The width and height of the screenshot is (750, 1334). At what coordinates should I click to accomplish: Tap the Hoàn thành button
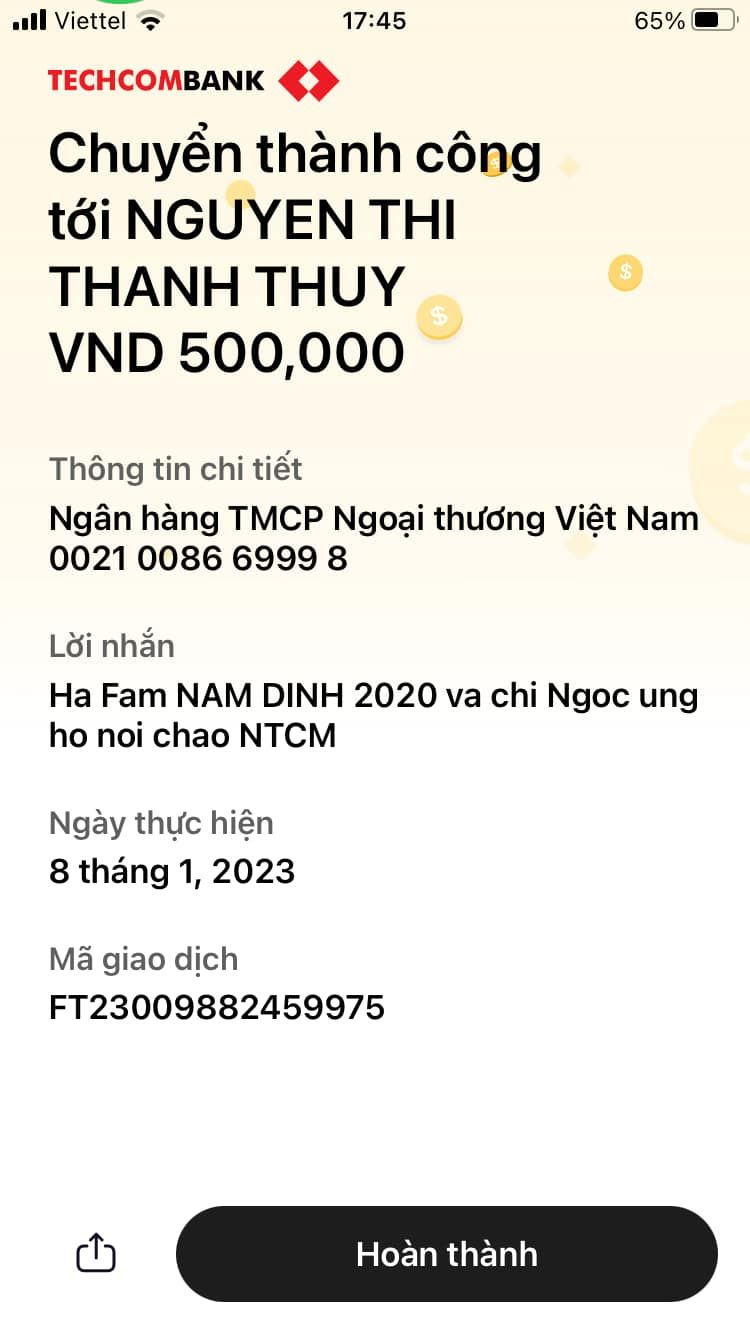click(x=446, y=1254)
